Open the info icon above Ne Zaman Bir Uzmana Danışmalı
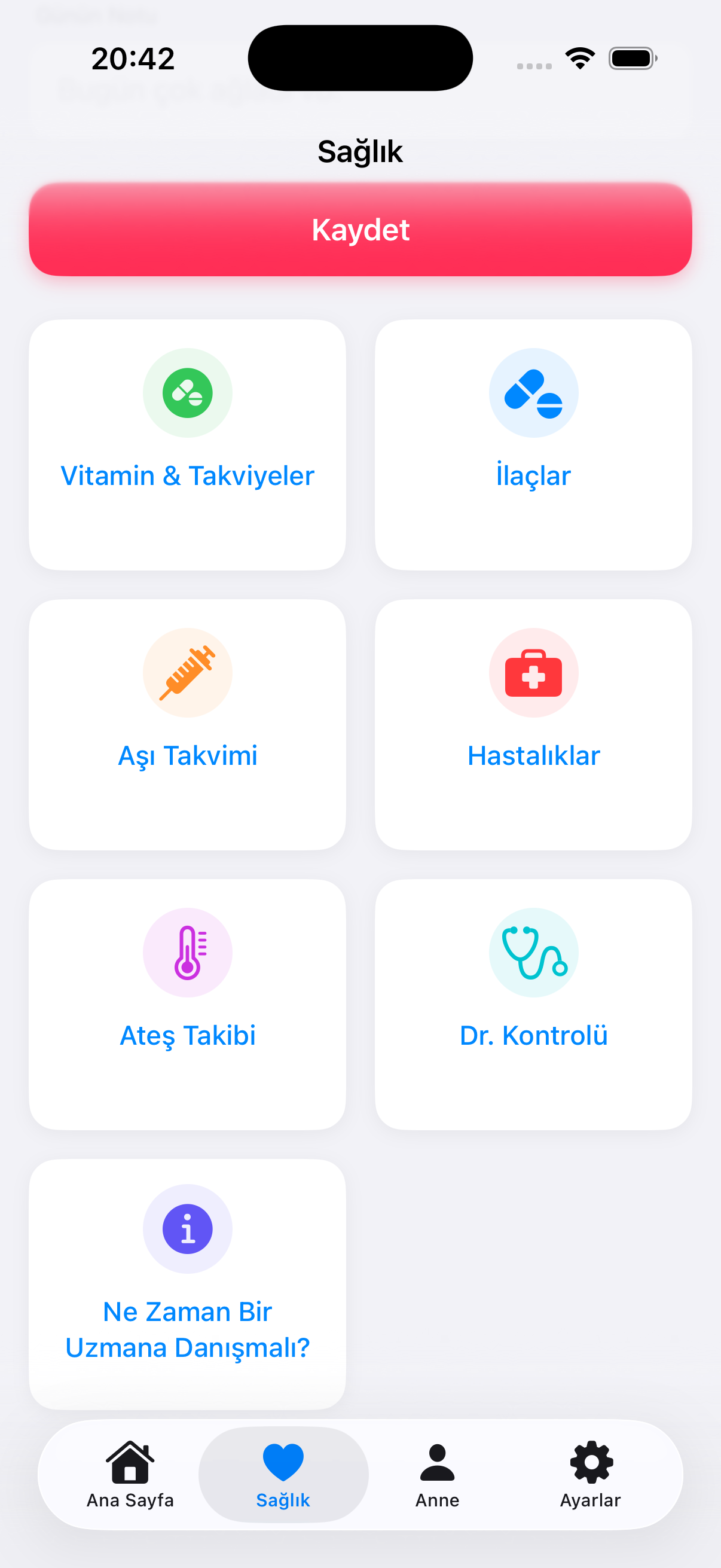The image size is (721, 1568). coord(187,1228)
